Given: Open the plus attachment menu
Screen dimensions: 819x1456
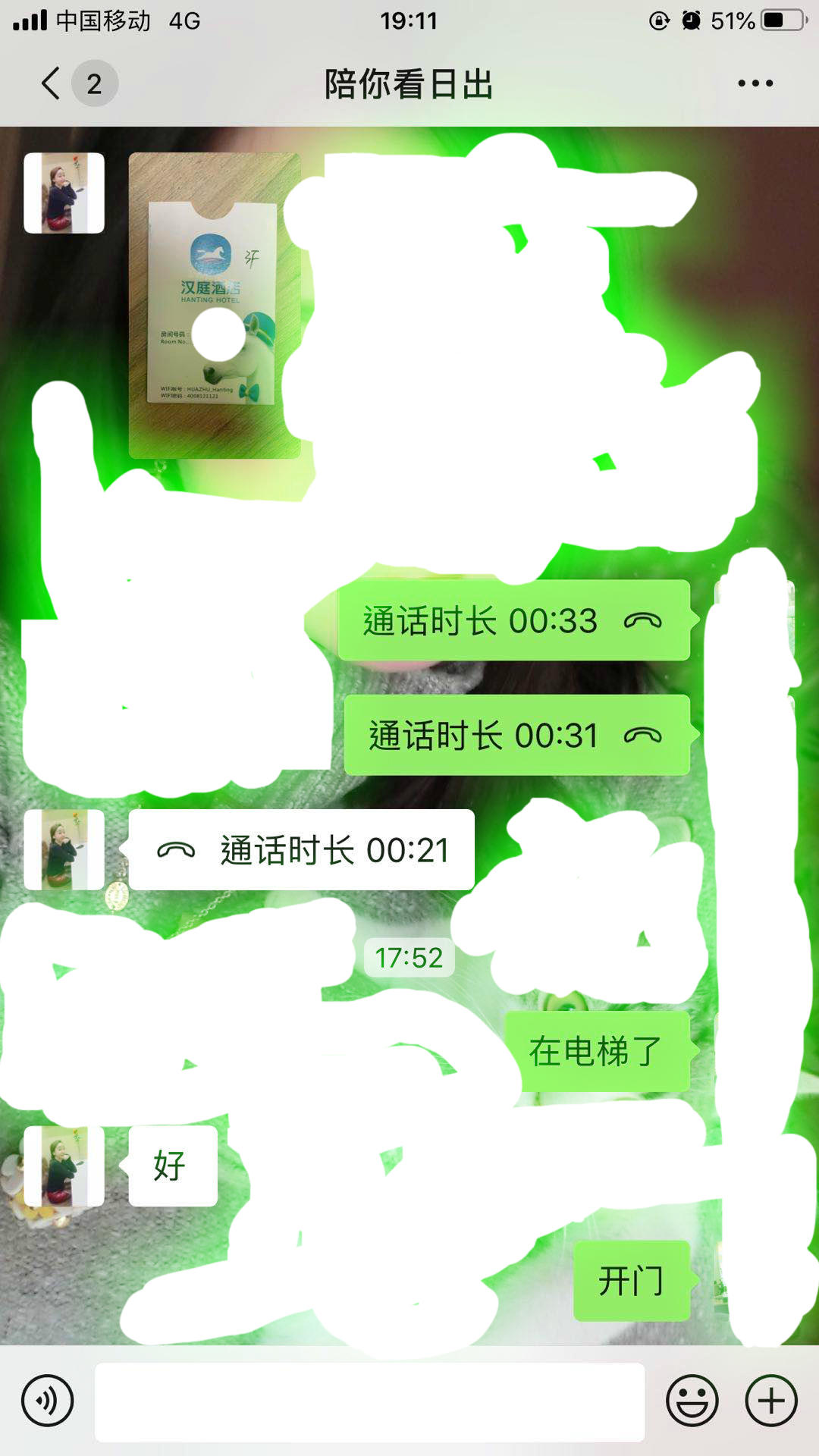Looking at the screenshot, I should [771, 1401].
